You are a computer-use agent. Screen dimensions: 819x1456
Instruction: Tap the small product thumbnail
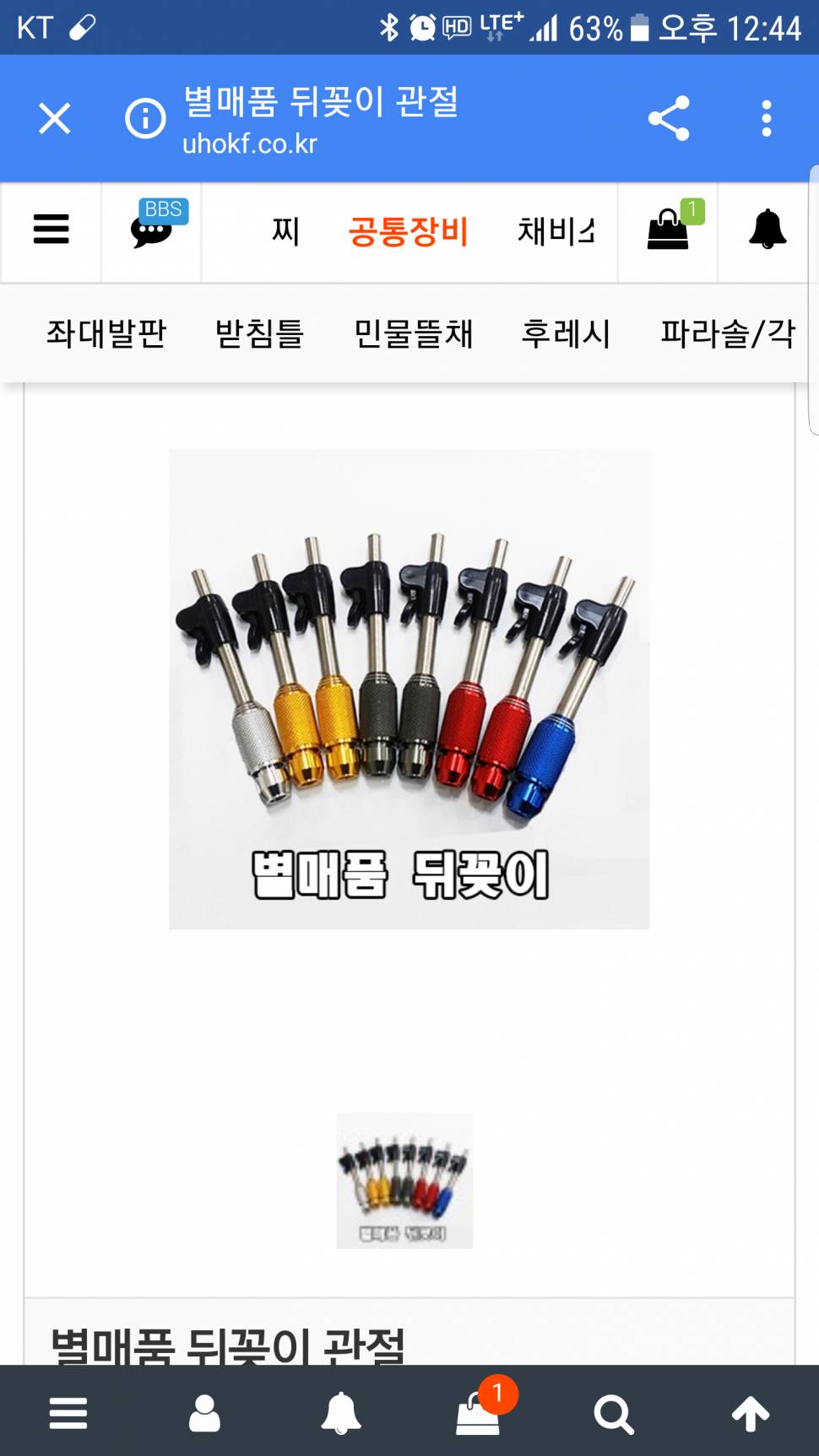point(404,1180)
